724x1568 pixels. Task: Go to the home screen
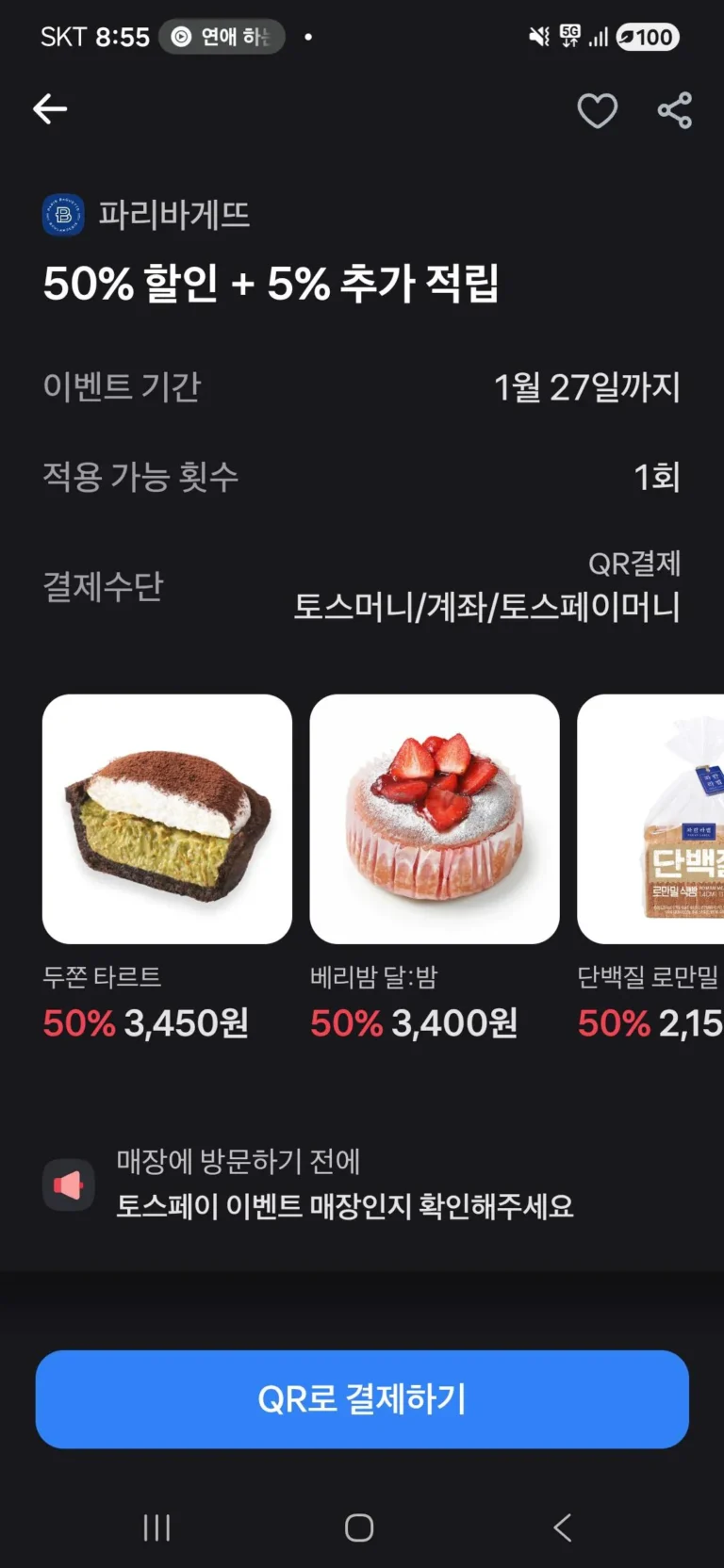click(x=359, y=1527)
